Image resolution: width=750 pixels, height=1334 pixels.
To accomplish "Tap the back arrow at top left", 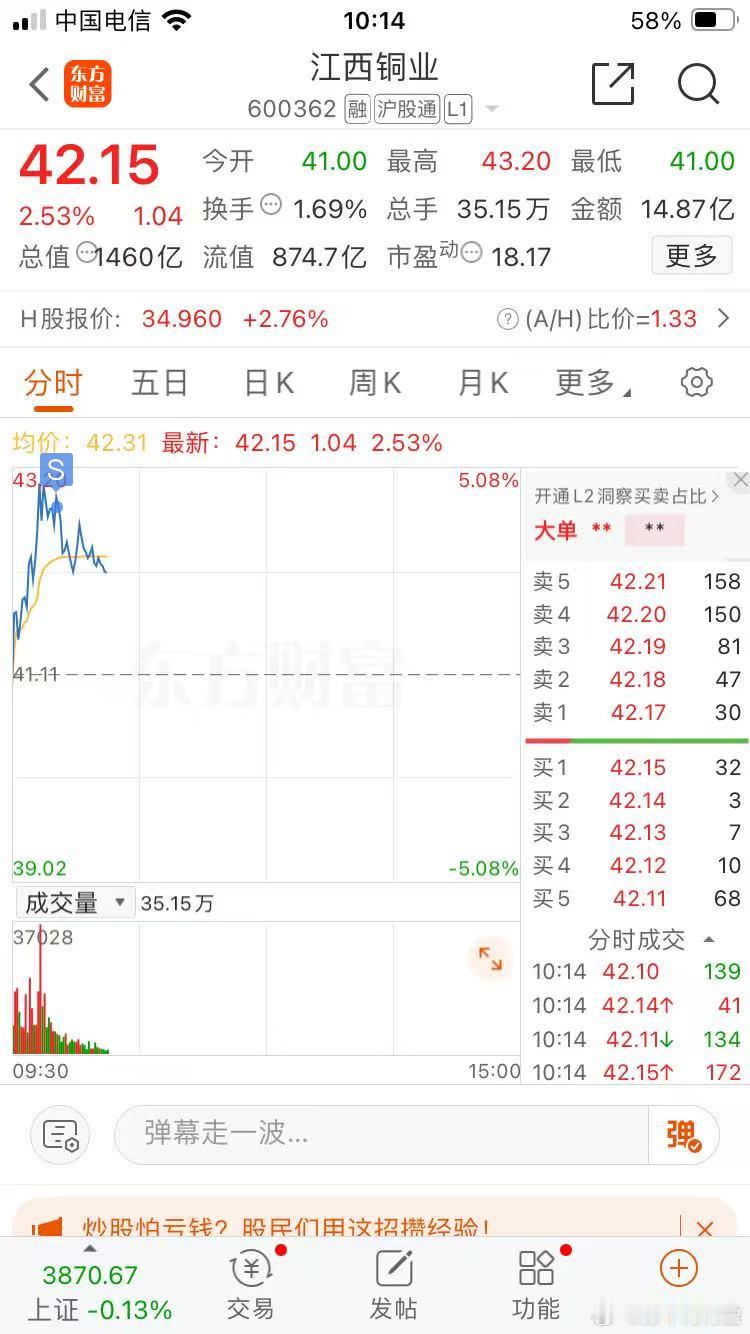I will 39,85.
